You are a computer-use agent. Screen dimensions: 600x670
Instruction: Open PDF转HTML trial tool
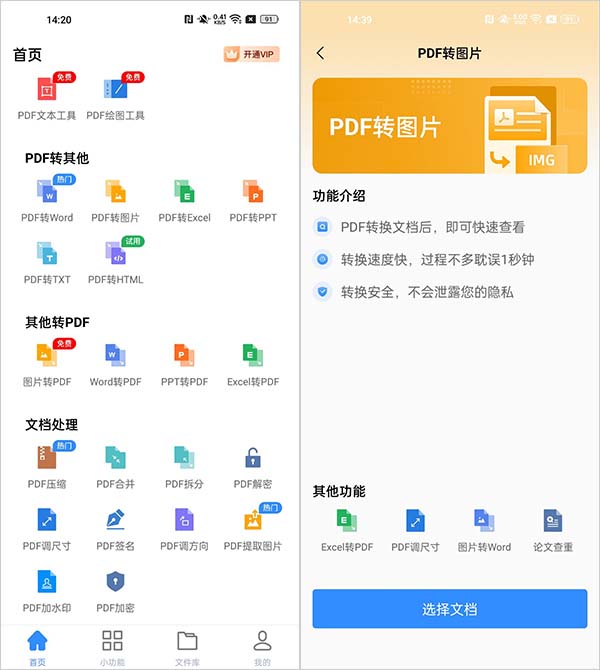click(116, 262)
